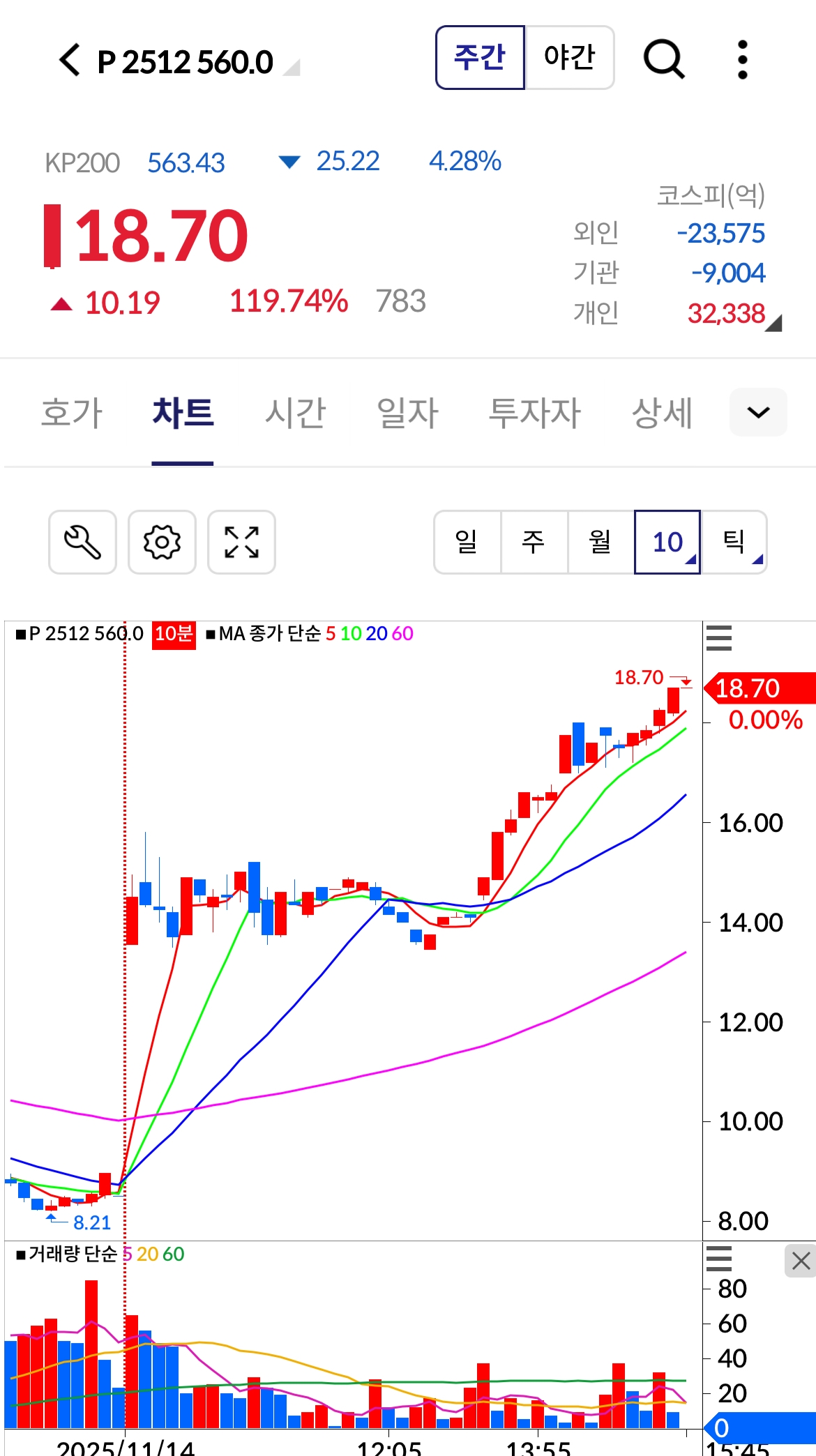Open the 일자 tab
816x1456 pixels.
407,413
